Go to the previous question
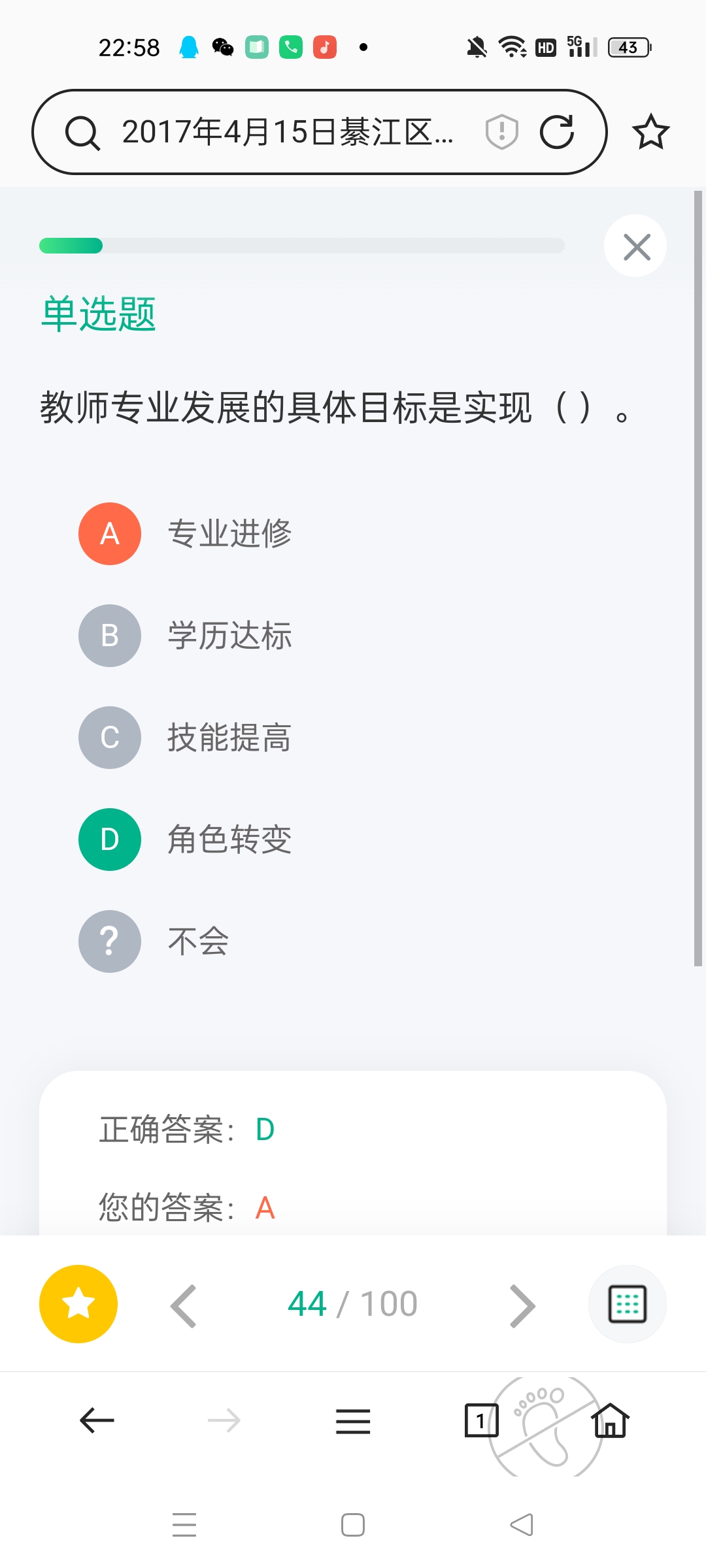Screen dimensions: 706x1568 point(184,1305)
